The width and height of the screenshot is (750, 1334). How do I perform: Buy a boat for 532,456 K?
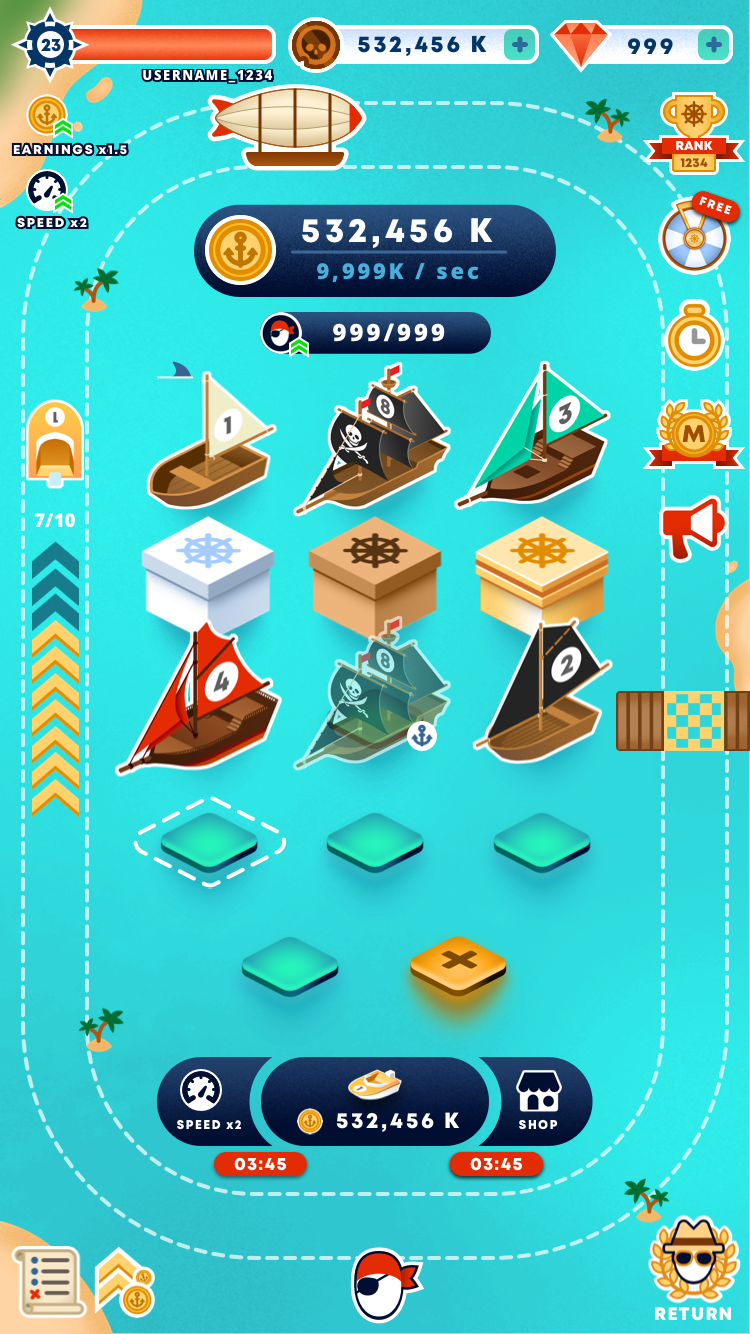point(375,1100)
